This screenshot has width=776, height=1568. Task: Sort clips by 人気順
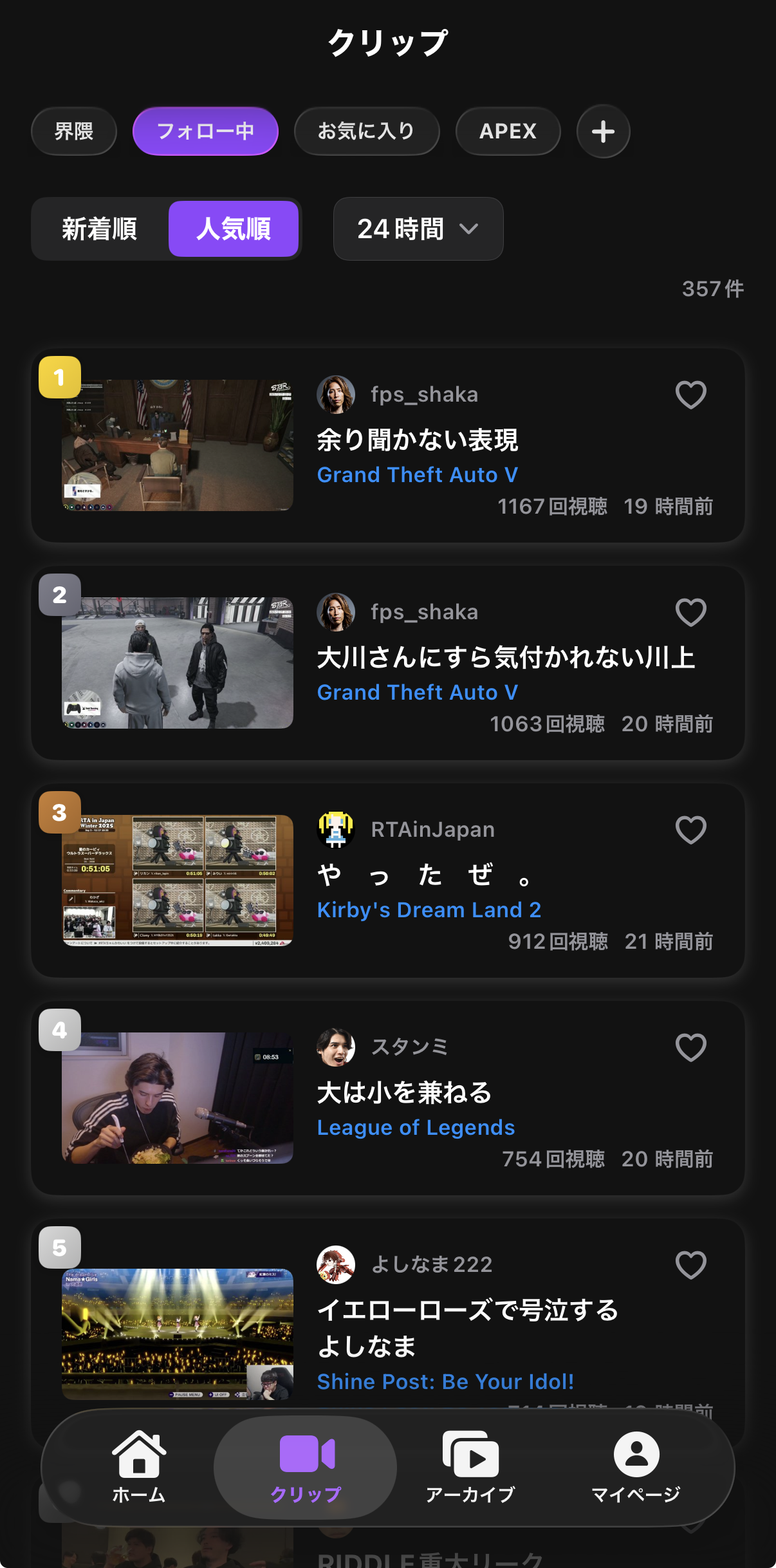[x=234, y=229]
